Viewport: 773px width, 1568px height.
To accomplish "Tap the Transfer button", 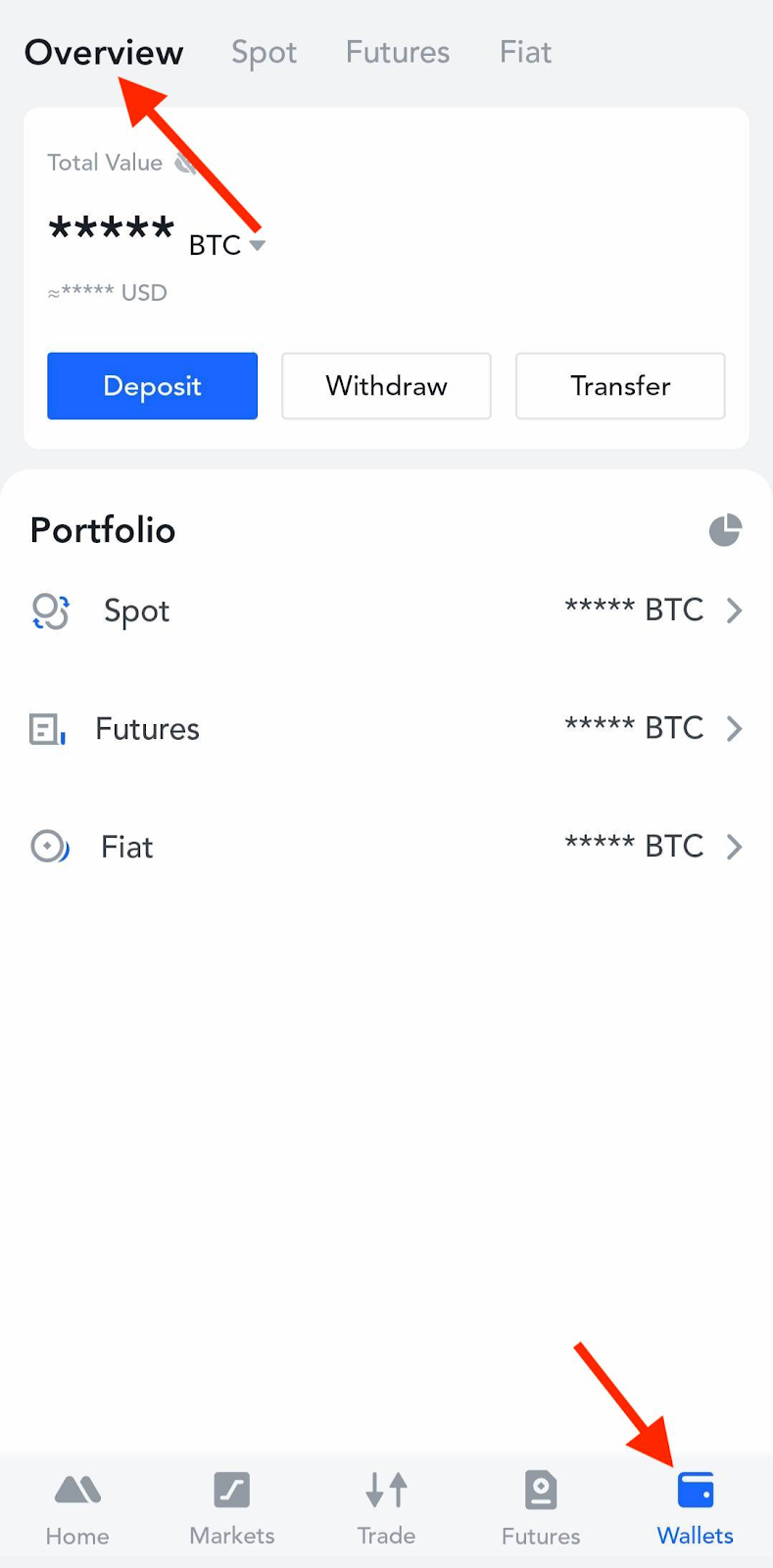I will pos(620,386).
